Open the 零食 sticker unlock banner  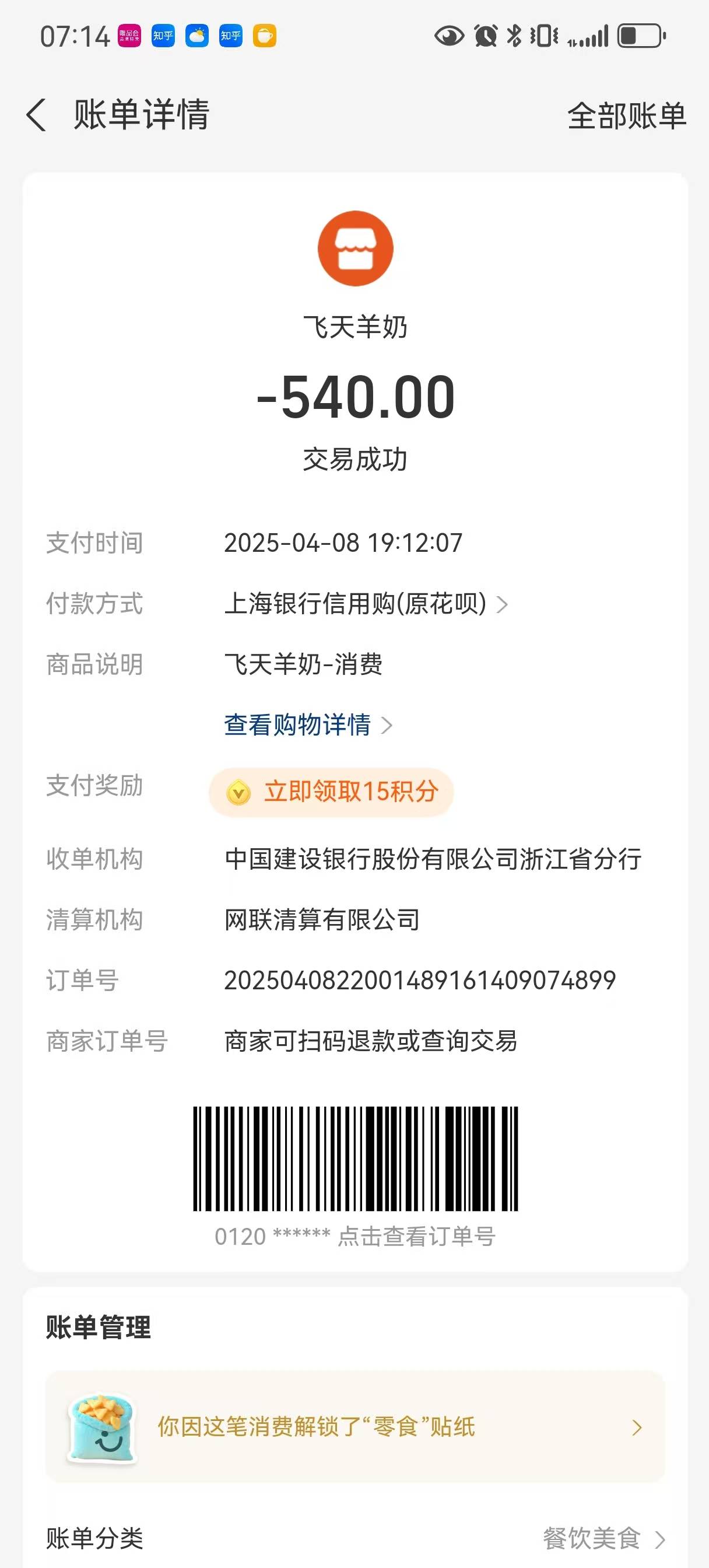click(355, 1427)
